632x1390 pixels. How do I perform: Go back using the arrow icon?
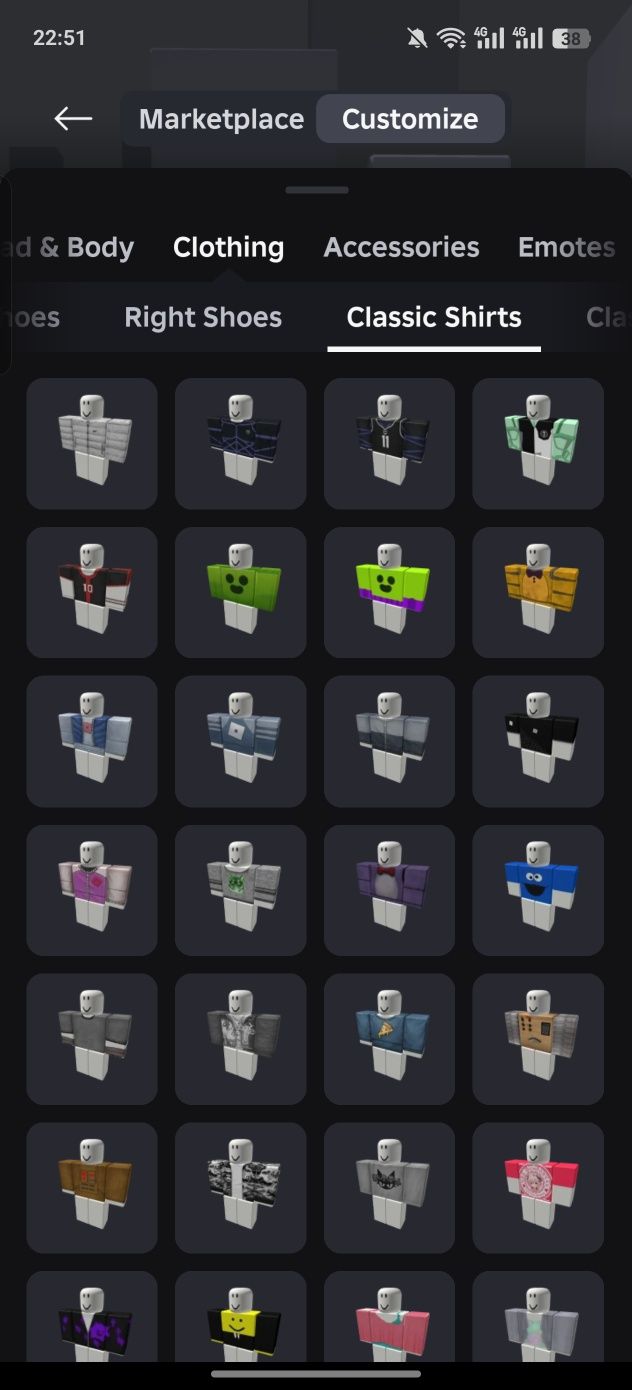click(x=73, y=119)
